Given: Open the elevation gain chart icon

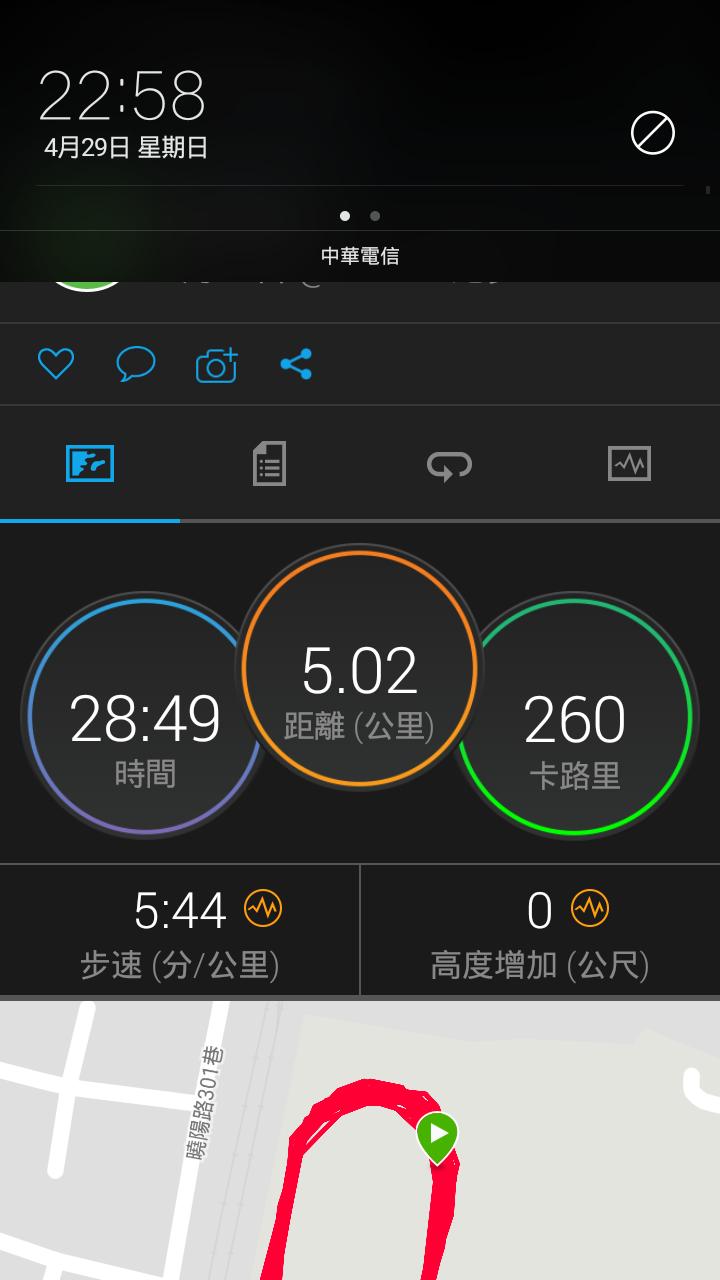Looking at the screenshot, I should click(590, 908).
